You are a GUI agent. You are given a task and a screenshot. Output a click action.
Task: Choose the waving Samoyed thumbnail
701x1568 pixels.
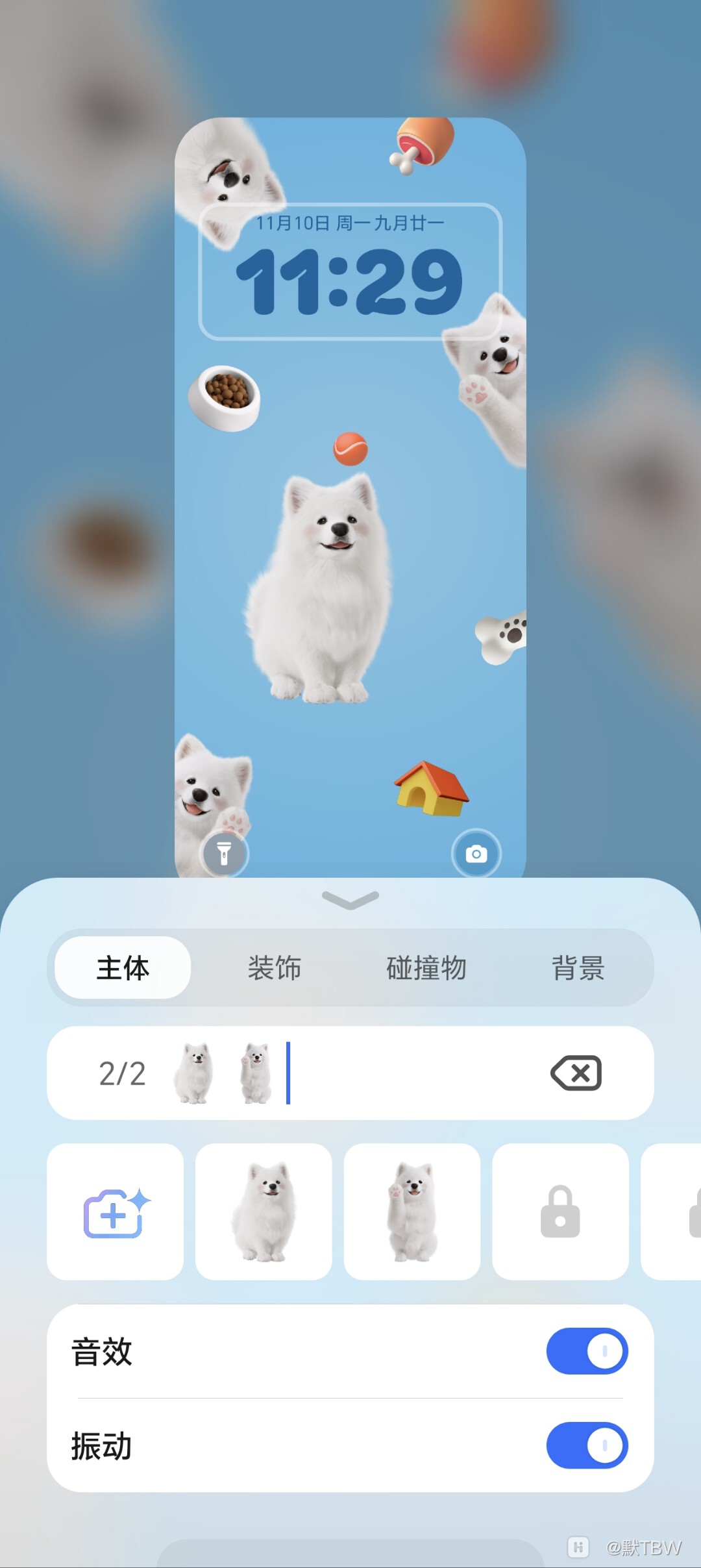pyautogui.click(x=412, y=1212)
